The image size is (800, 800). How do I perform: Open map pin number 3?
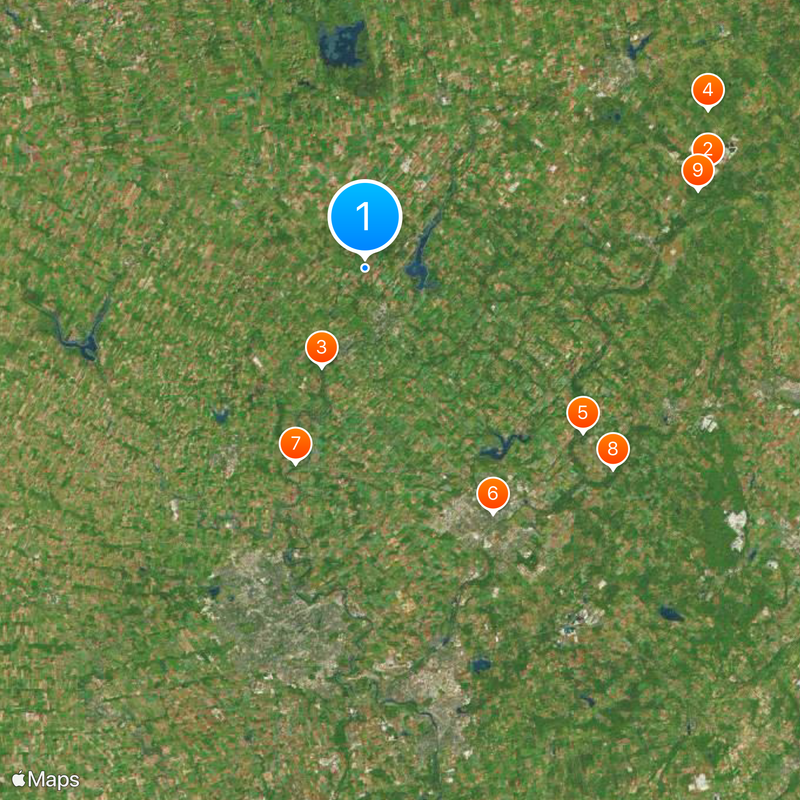[x=321, y=347]
